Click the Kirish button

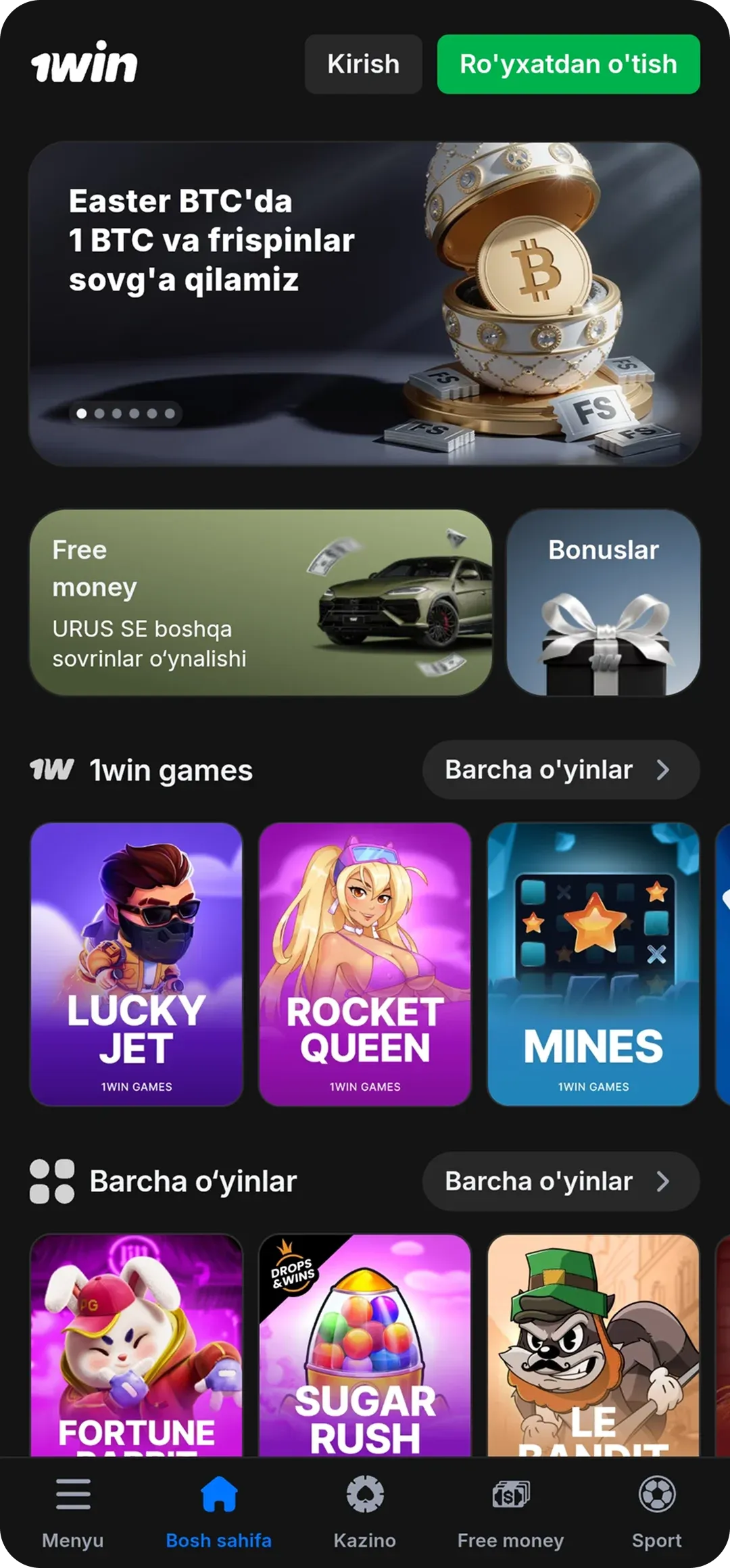[363, 64]
